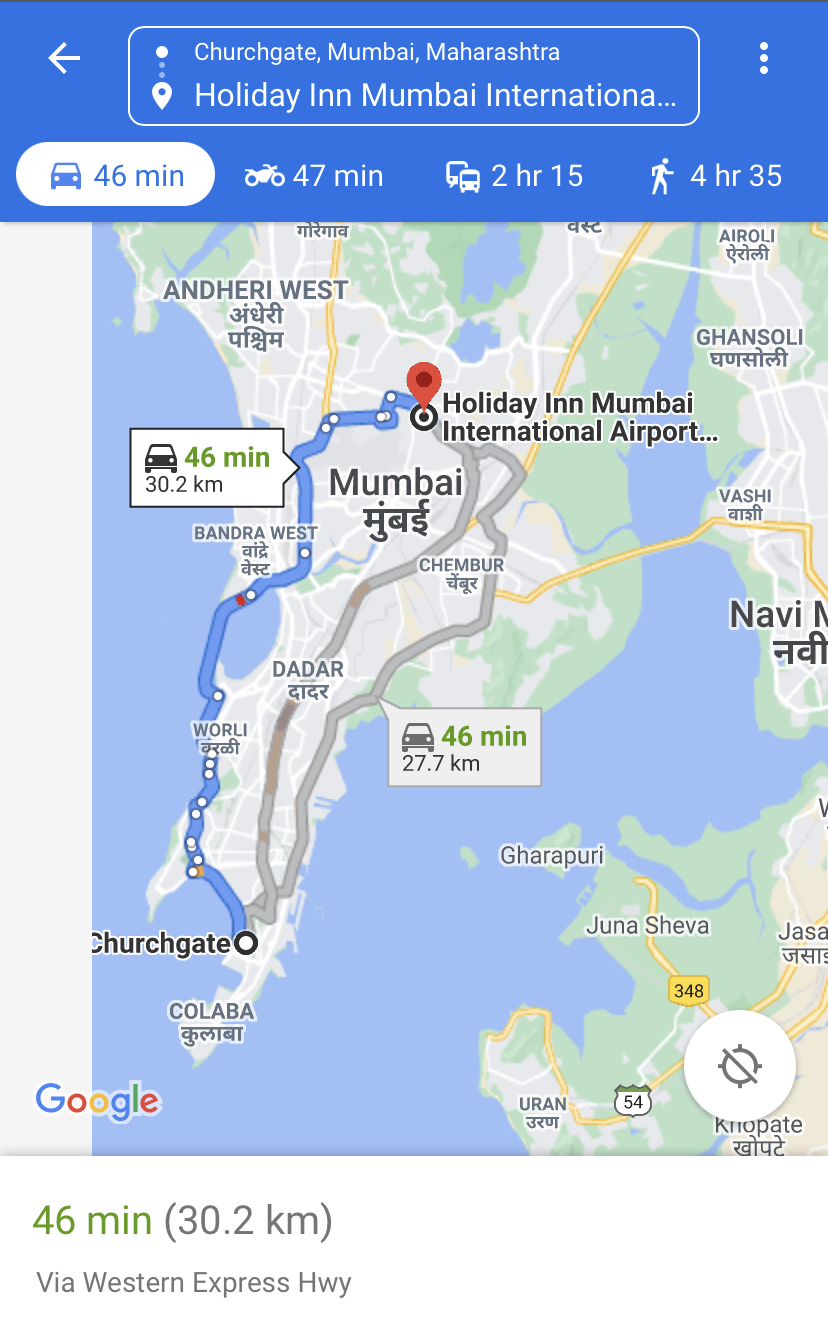828x1334 pixels.
Task: Center the map using the location button
Action: 740,1065
